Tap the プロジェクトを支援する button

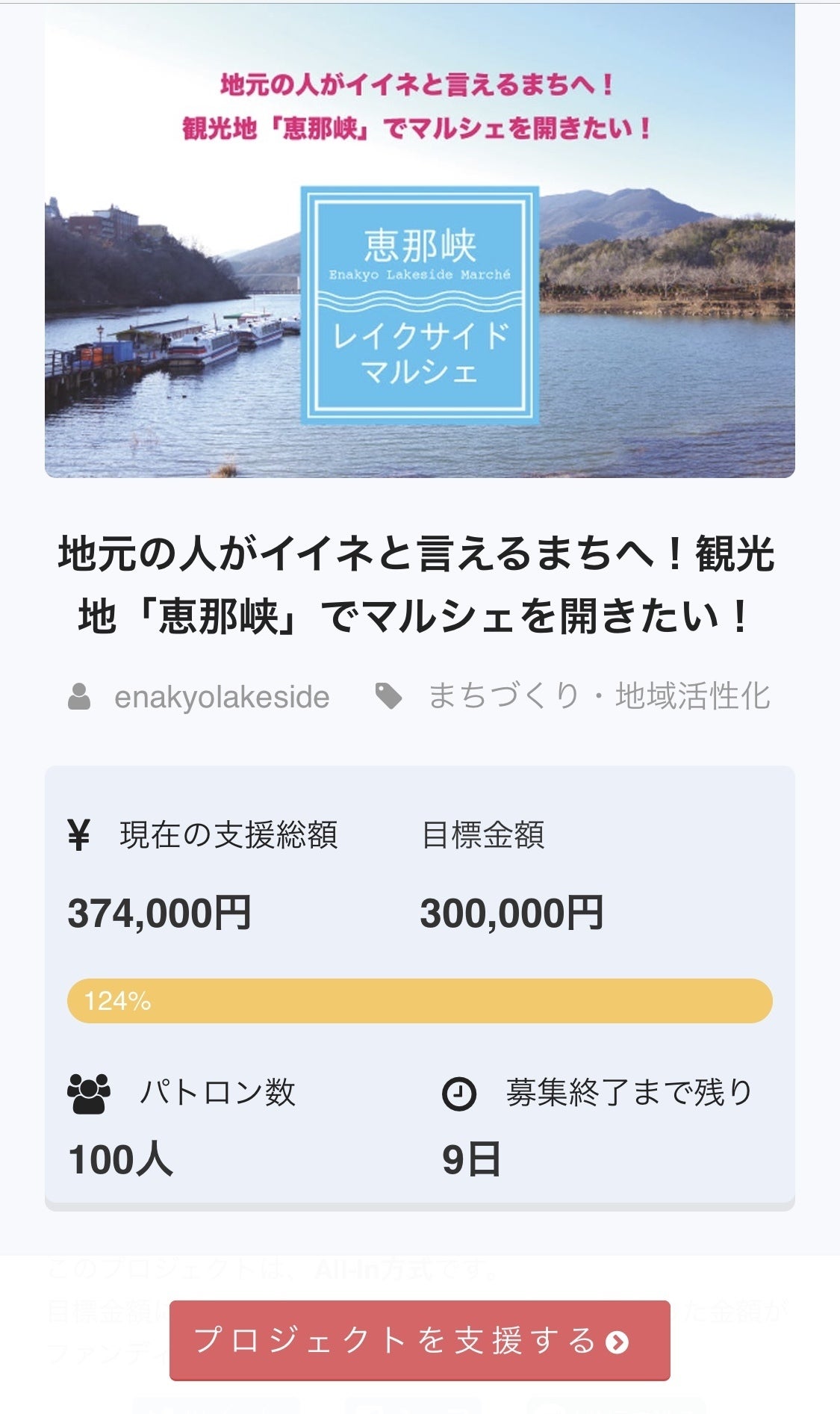click(419, 1341)
